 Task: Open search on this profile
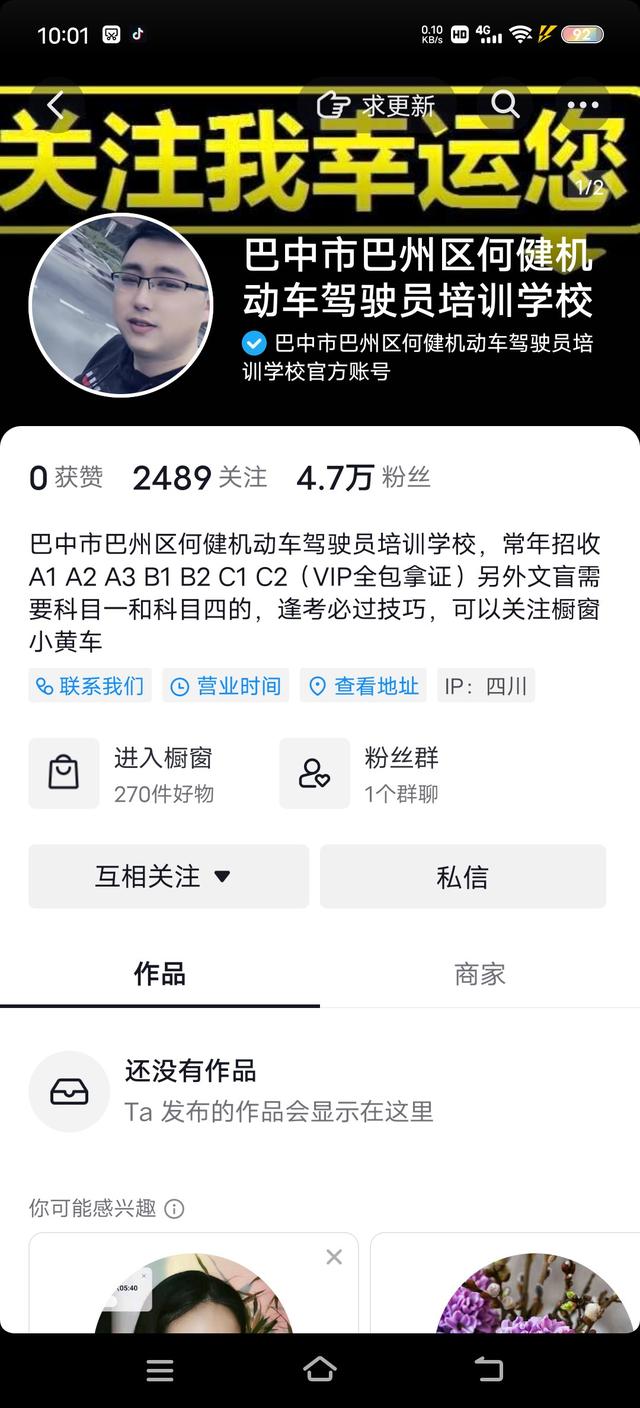pyautogui.click(x=505, y=104)
